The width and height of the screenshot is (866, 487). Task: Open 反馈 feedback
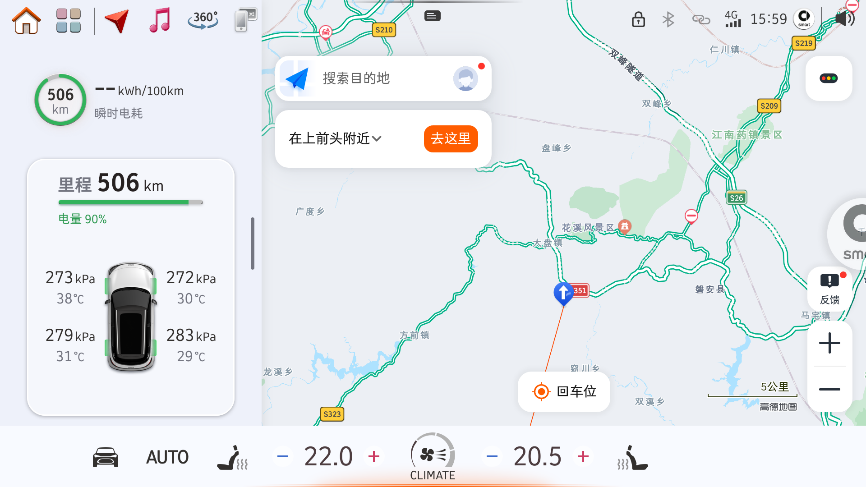click(x=829, y=288)
